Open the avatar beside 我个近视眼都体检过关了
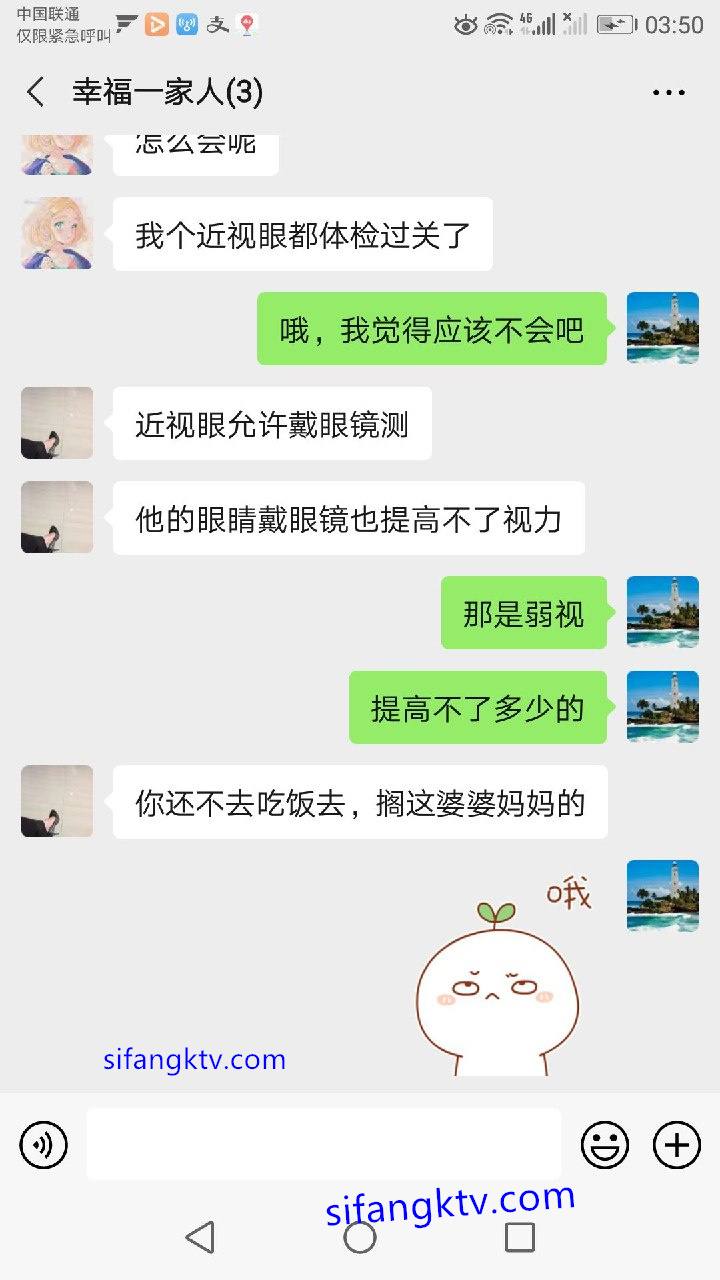The image size is (720, 1280). click(57, 233)
